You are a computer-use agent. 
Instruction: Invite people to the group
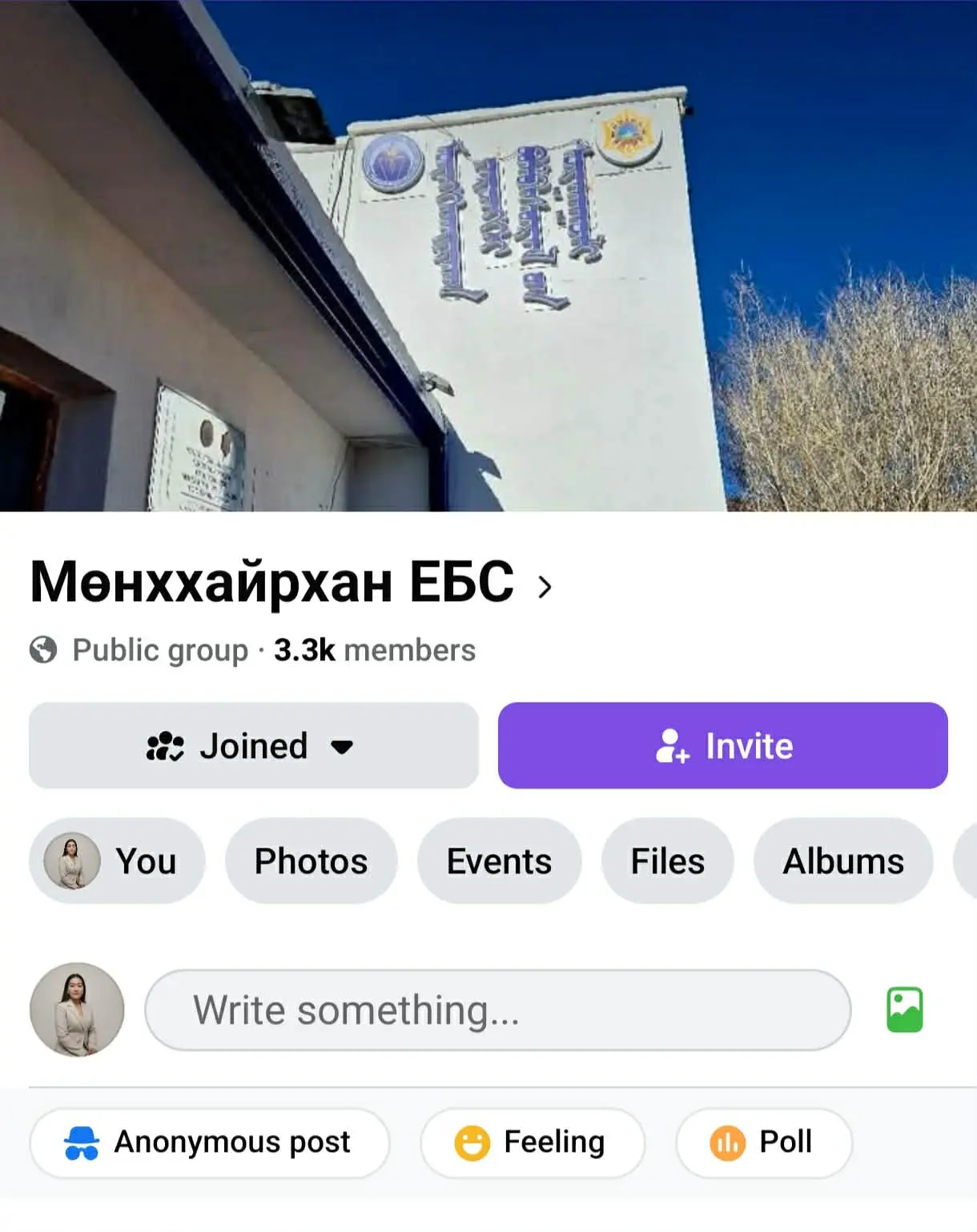(x=722, y=746)
